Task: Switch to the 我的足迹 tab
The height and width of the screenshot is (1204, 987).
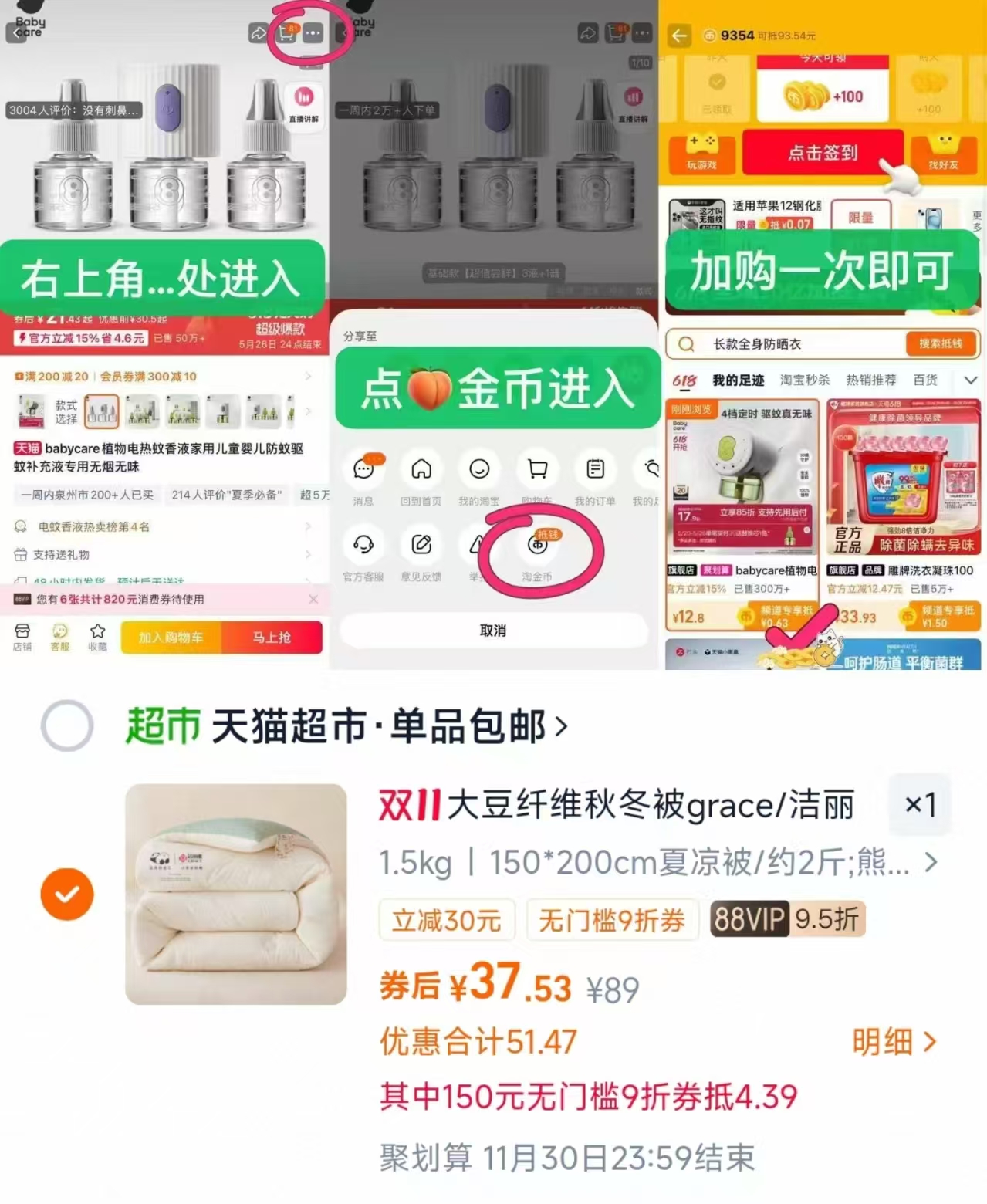Action: tap(739, 380)
